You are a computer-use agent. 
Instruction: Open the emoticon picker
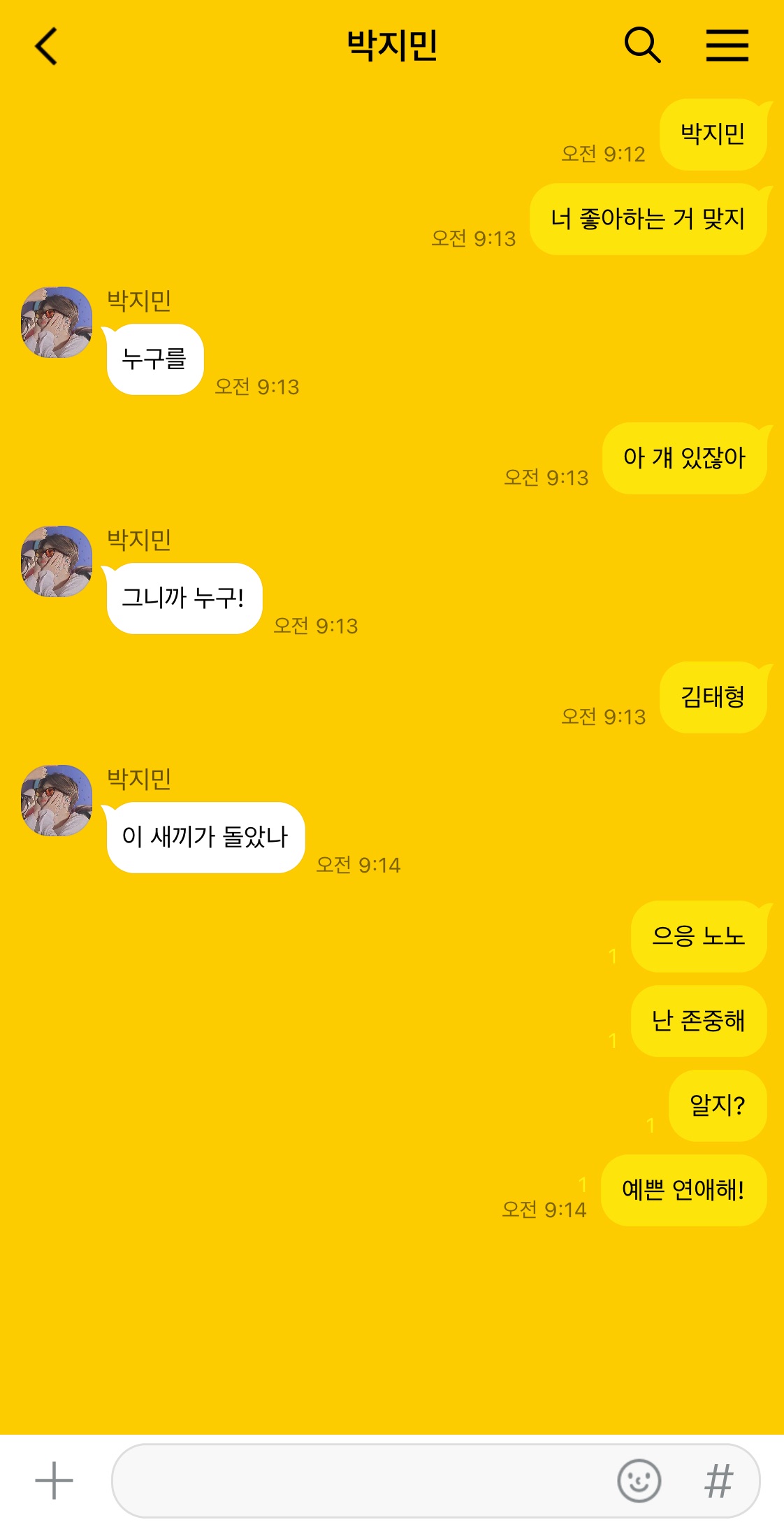[639, 1480]
